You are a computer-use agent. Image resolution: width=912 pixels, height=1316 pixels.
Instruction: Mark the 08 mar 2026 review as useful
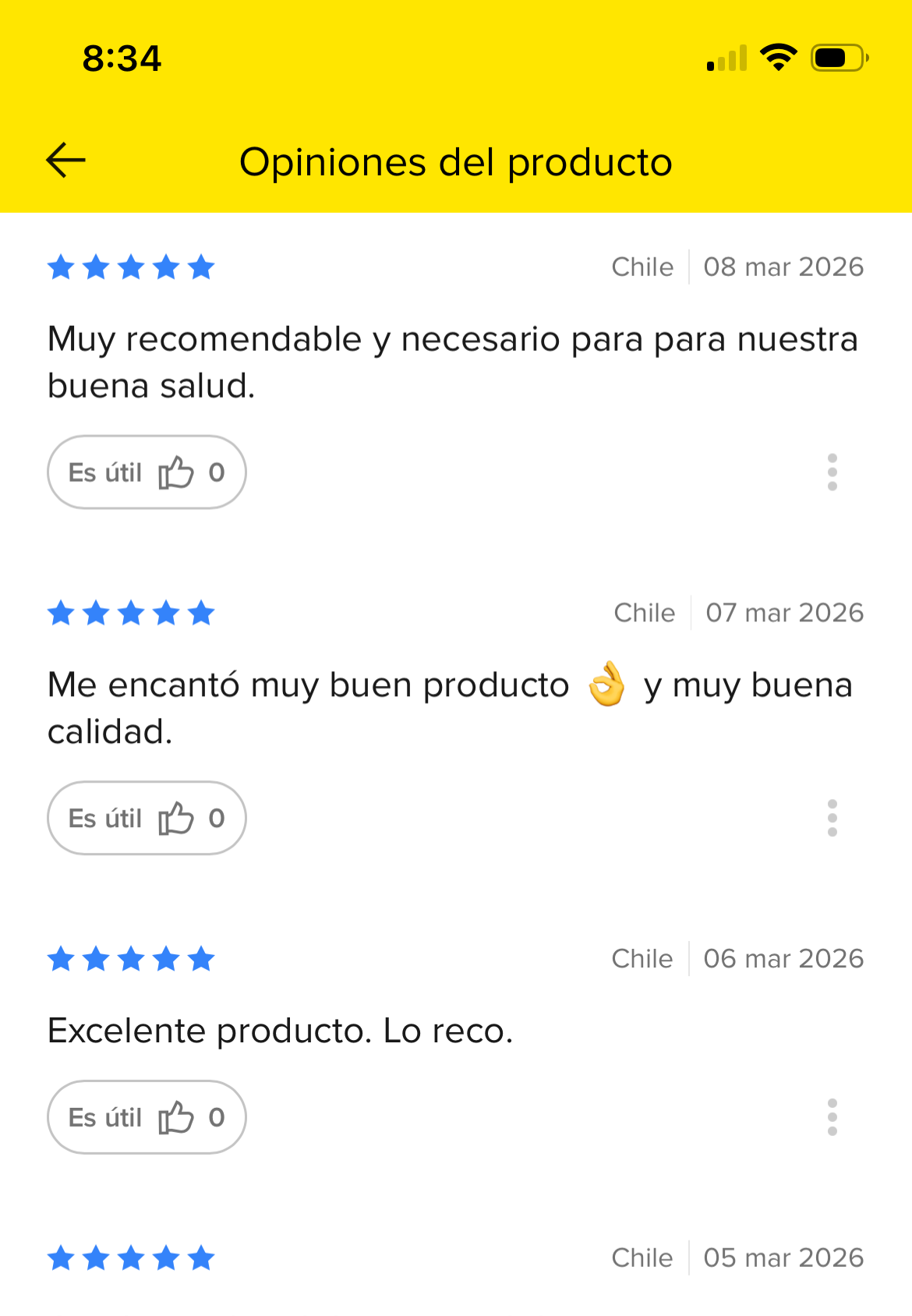click(x=147, y=472)
